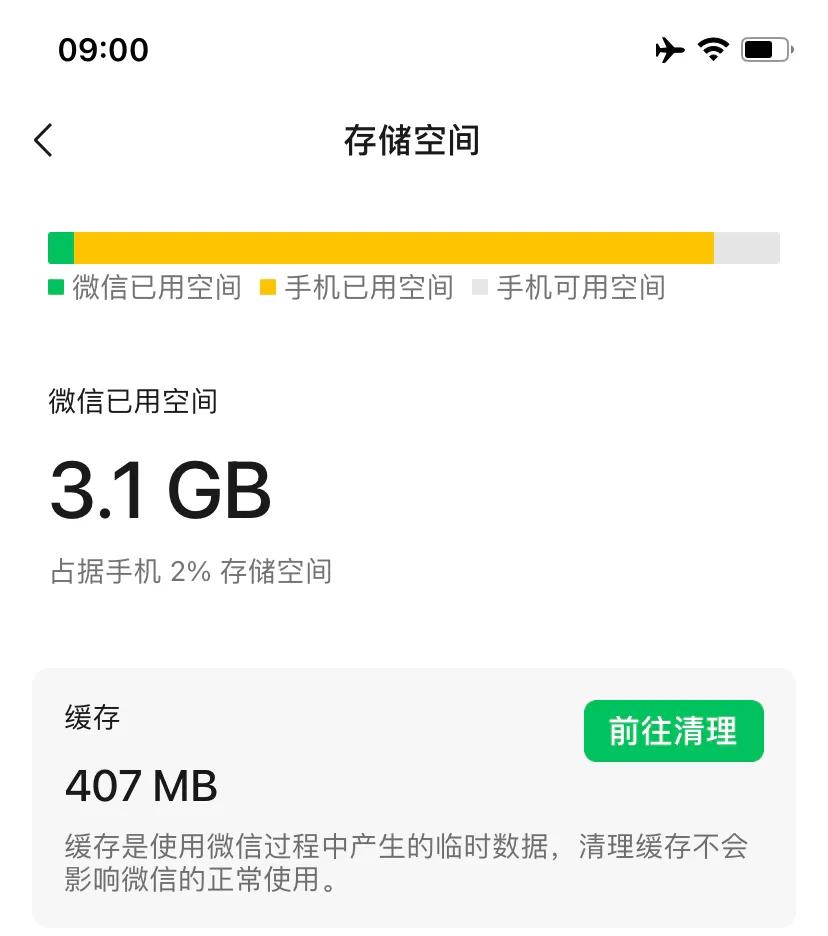Select the green 微信已用空间 legend marker
The image size is (828, 936).
(x=57, y=288)
